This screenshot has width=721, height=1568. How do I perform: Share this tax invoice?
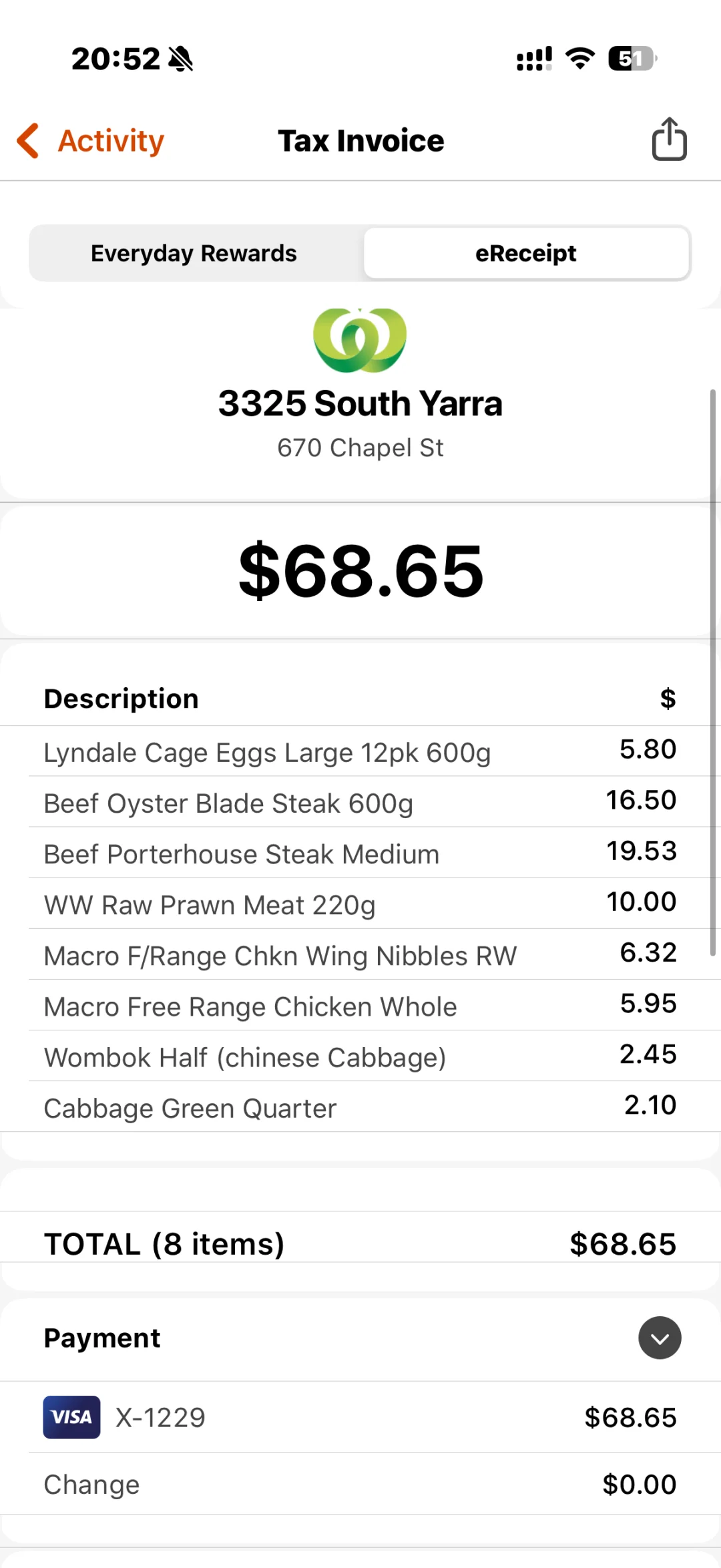(669, 140)
